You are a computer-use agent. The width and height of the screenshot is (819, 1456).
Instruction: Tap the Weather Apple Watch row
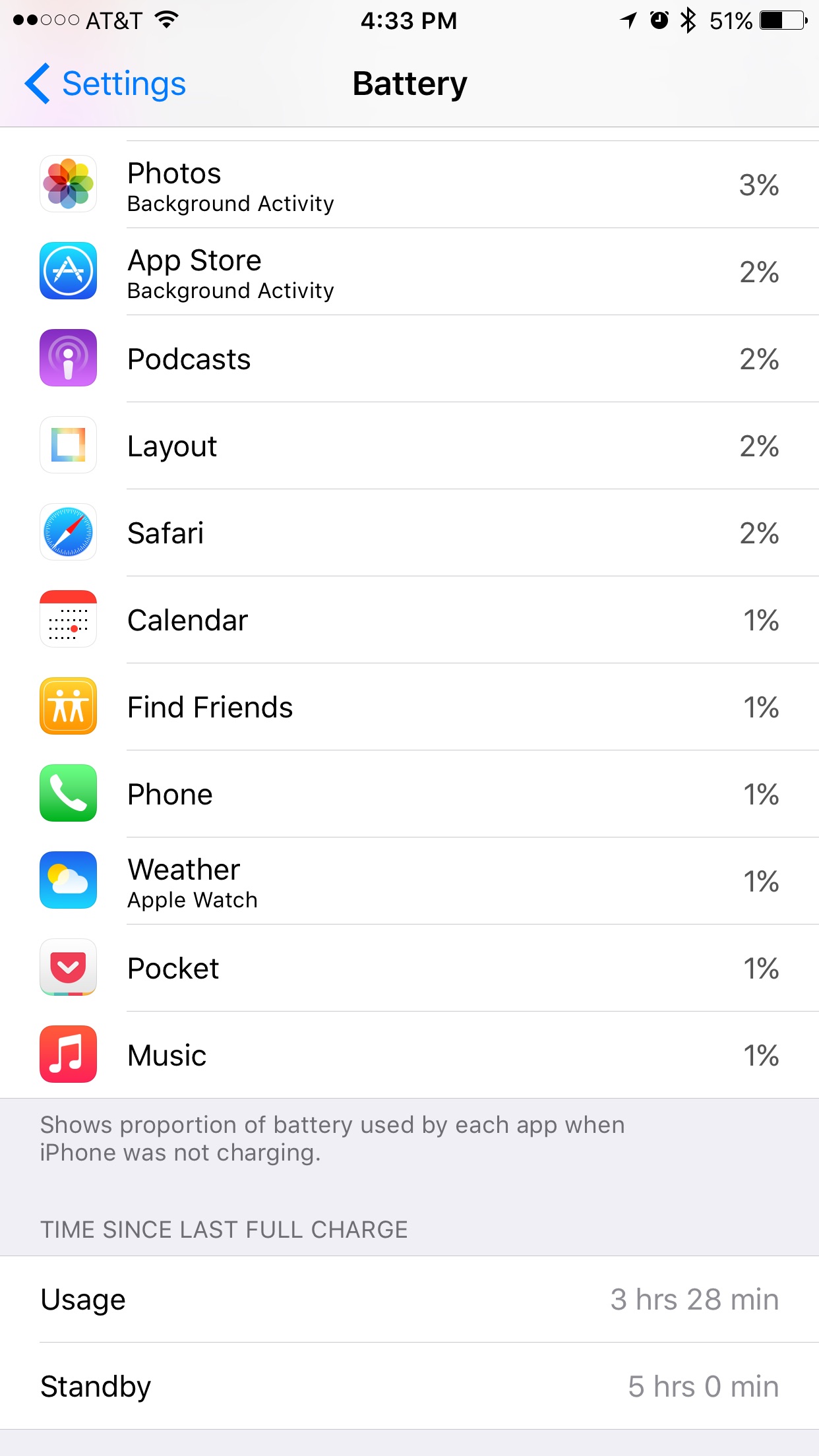click(x=409, y=881)
